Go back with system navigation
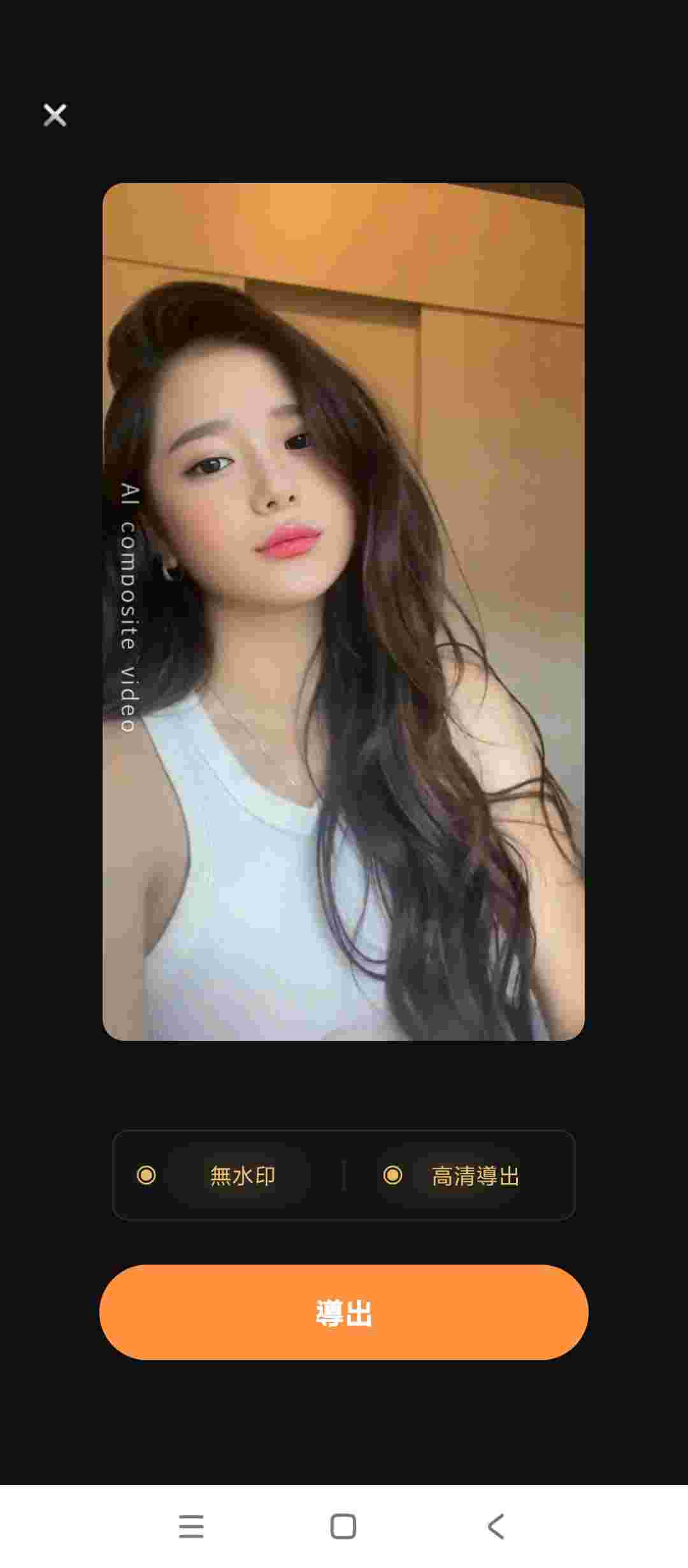The height and width of the screenshot is (1568, 688). pyautogui.click(x=496, y=1527)
